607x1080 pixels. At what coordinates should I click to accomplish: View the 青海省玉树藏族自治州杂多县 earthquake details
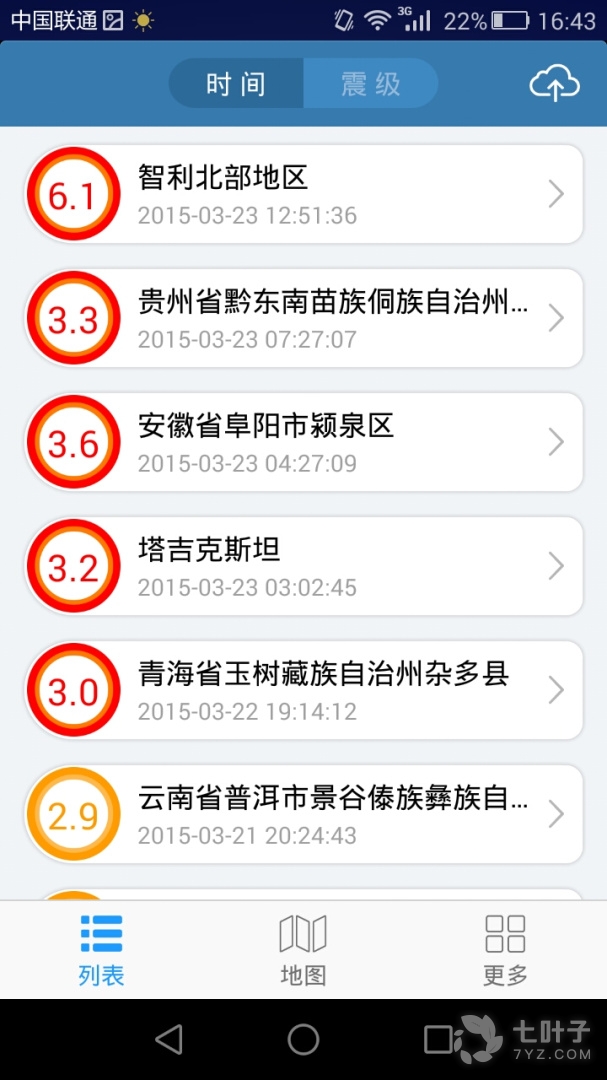click(304, 690)
